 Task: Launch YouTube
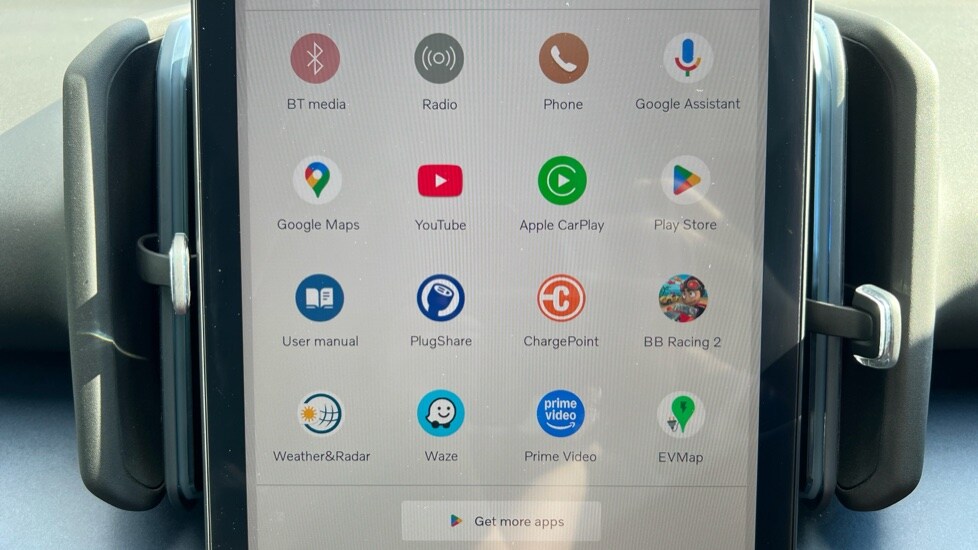(440, 181)
